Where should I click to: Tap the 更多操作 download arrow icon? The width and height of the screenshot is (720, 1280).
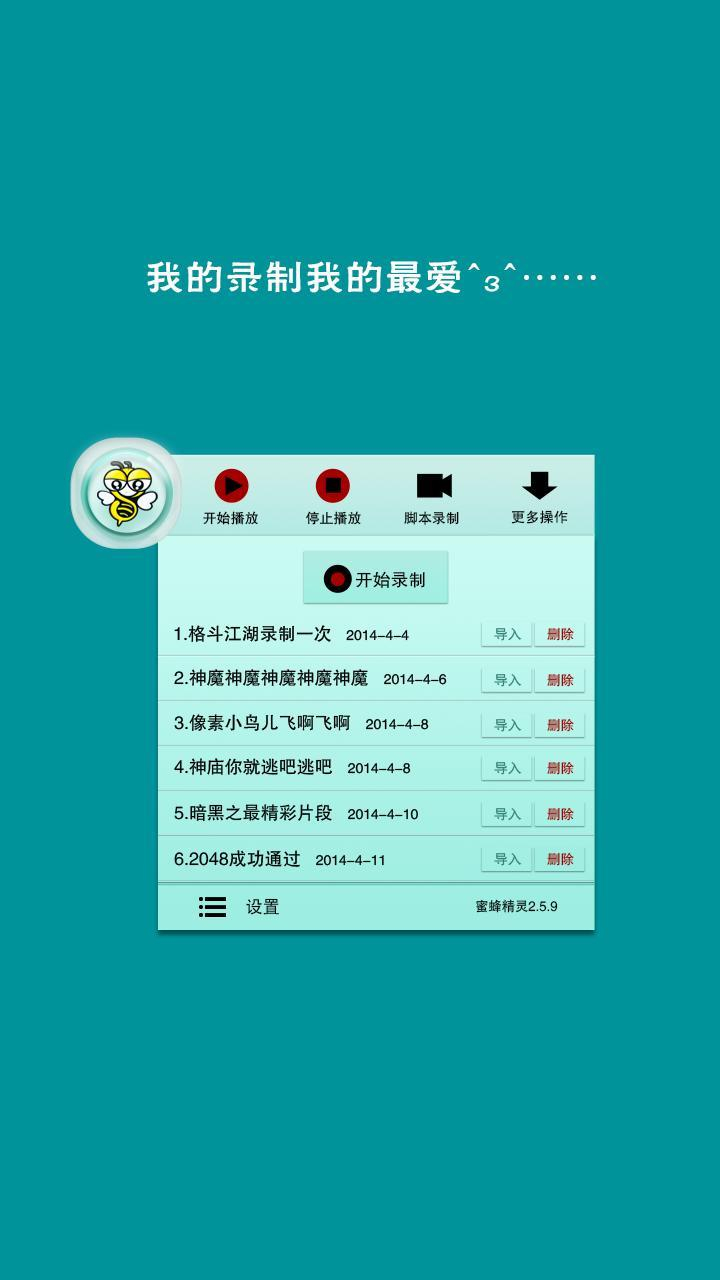click(539, 487)
